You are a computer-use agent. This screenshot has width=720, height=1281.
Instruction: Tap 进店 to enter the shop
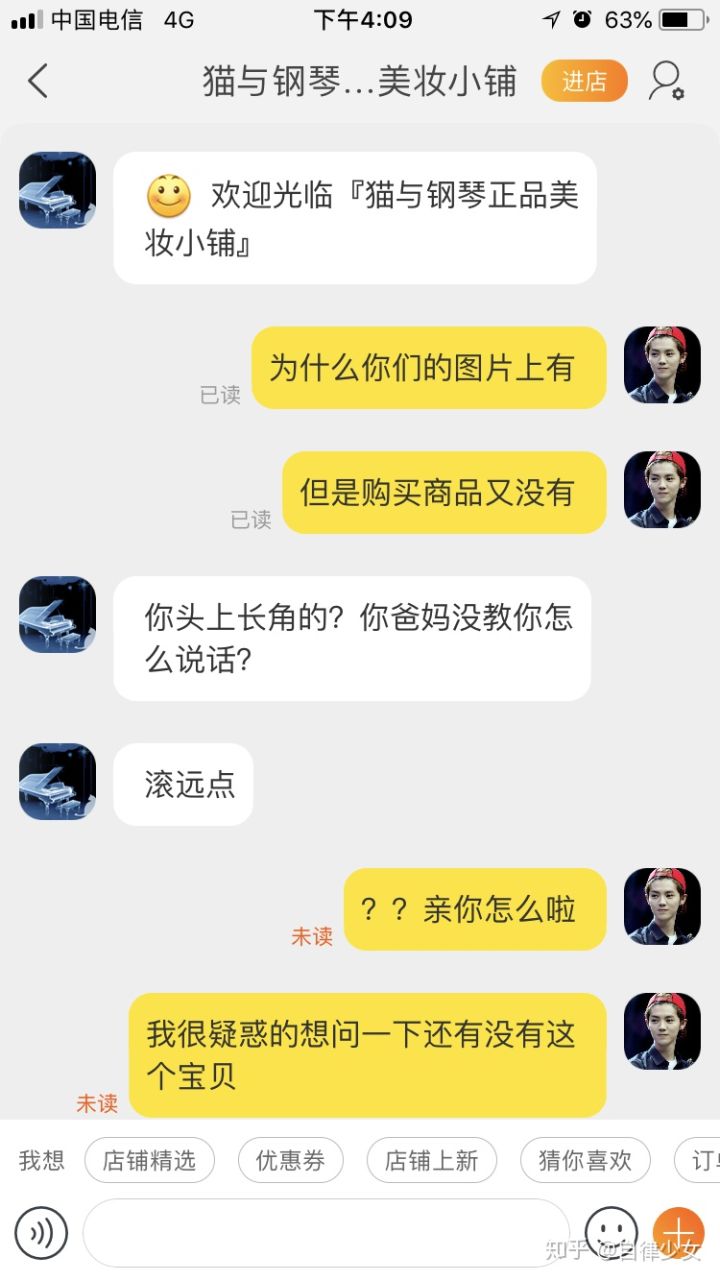click(x=584, y=81)
